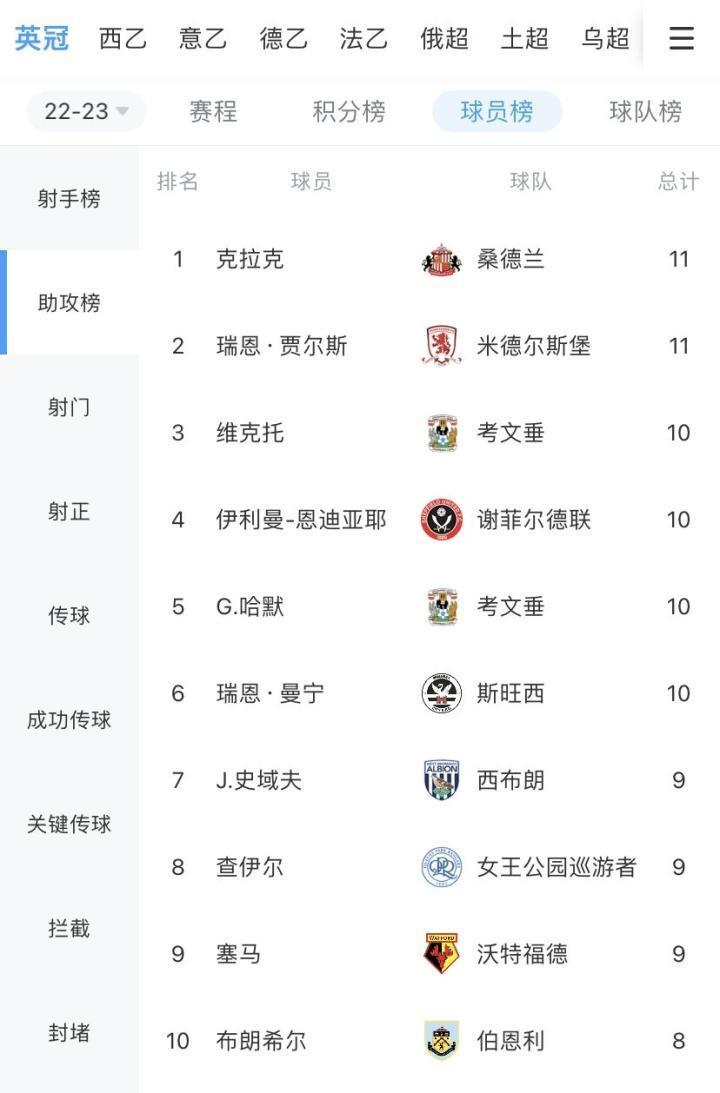Switch to the 赛程 tab
The width and height of the screenshot is (720, 1093).
click(211, 112)
